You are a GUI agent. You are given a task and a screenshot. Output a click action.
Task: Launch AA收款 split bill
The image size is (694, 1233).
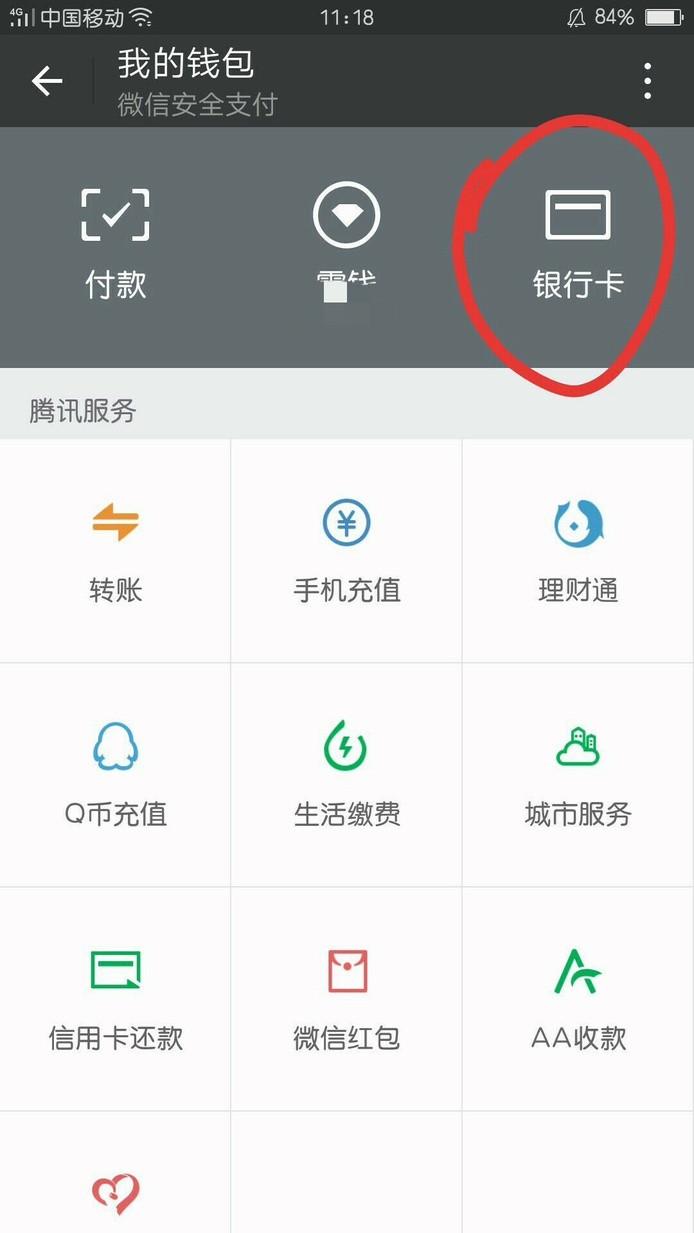(x=578, y=999)
